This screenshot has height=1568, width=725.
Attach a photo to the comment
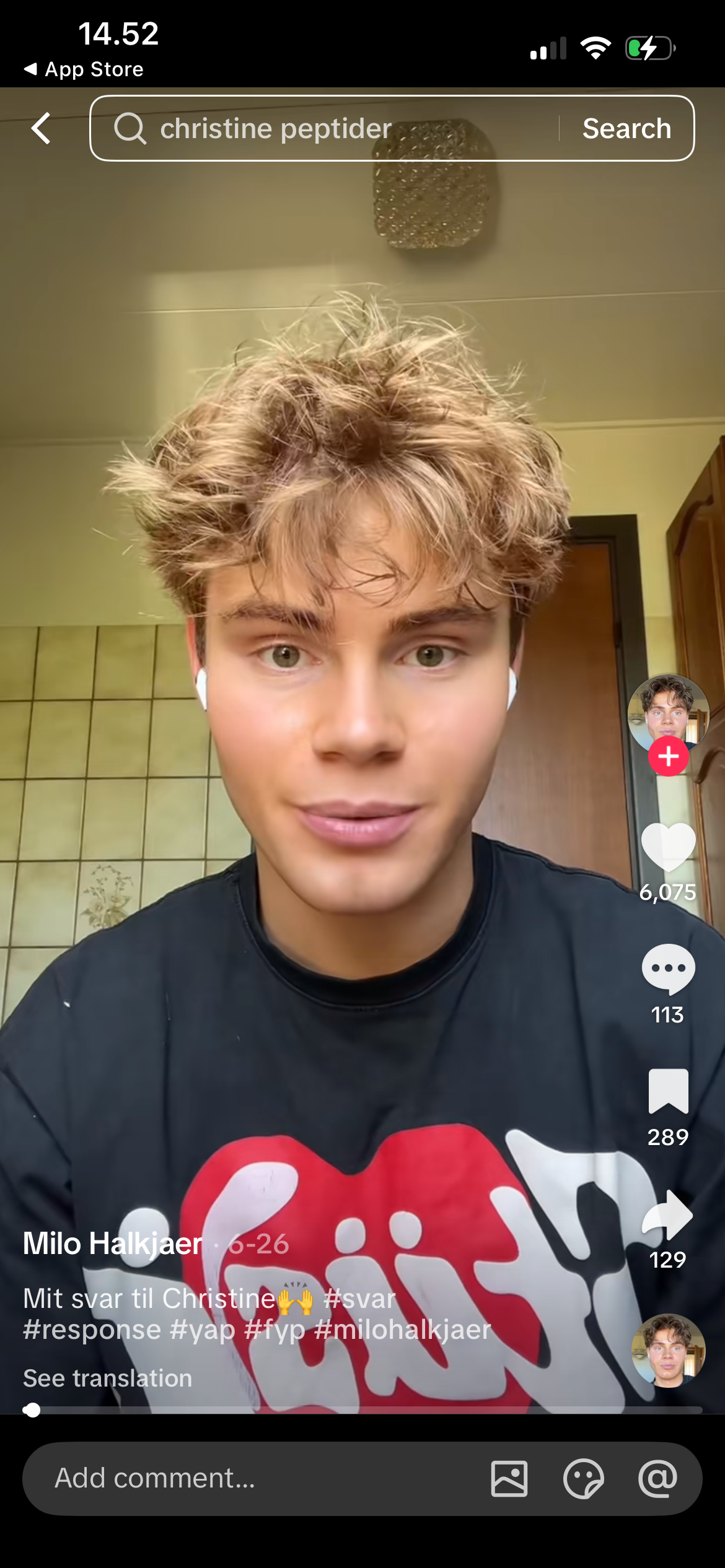click(x=509, y=1479)
